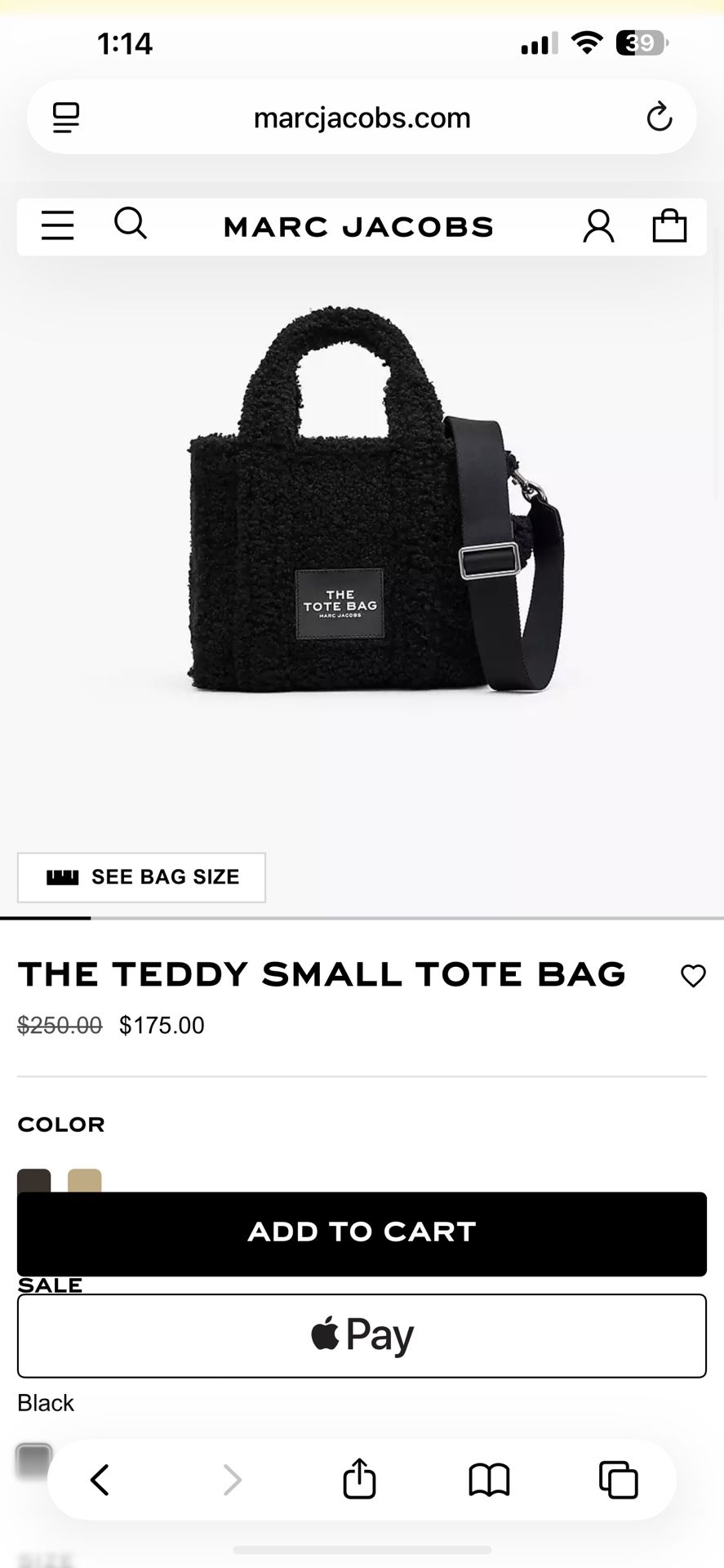View the shopping bag icon
The height and width of the screenshot is (1568, 724).
(670, 226)
